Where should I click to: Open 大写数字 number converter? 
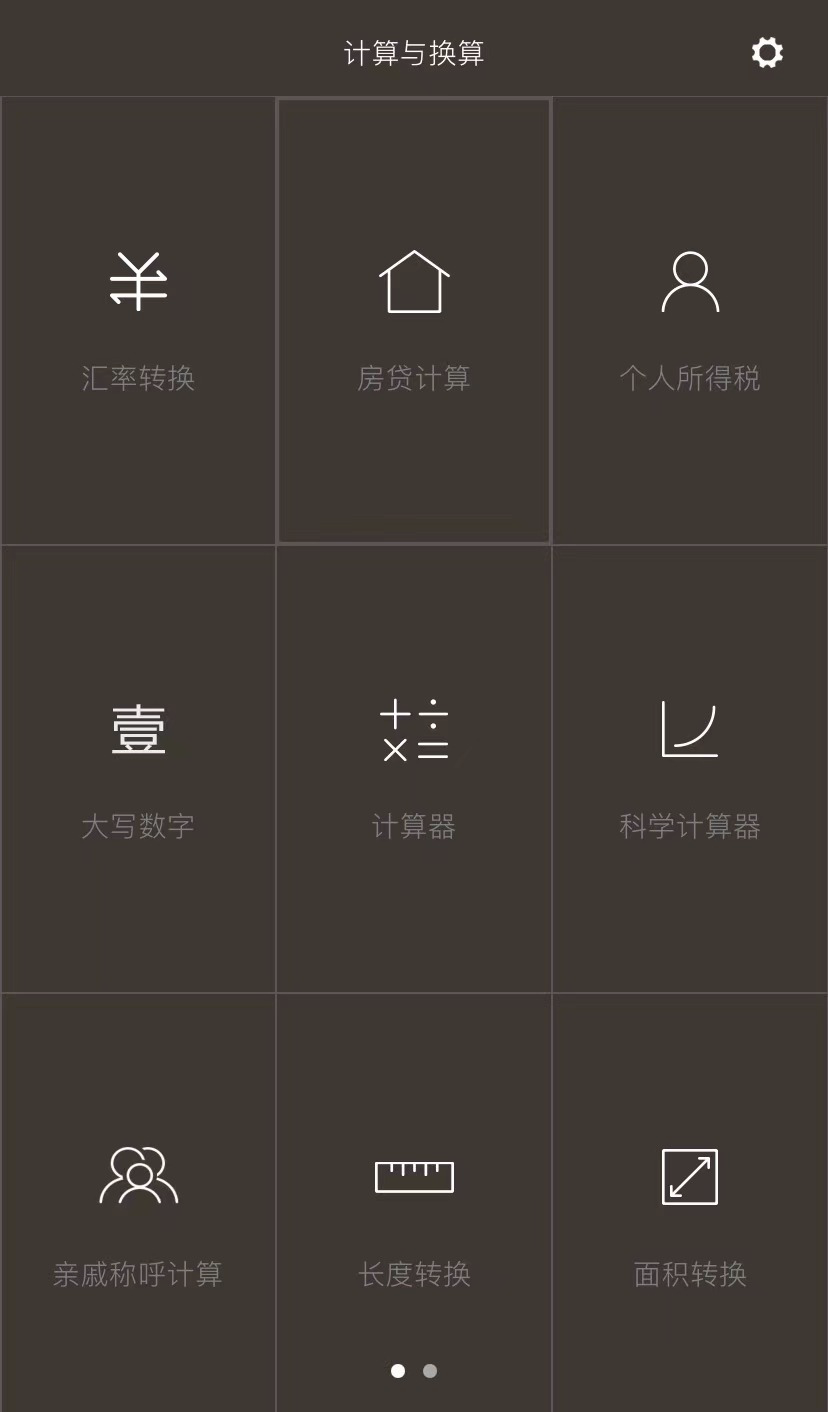(138, 769)
